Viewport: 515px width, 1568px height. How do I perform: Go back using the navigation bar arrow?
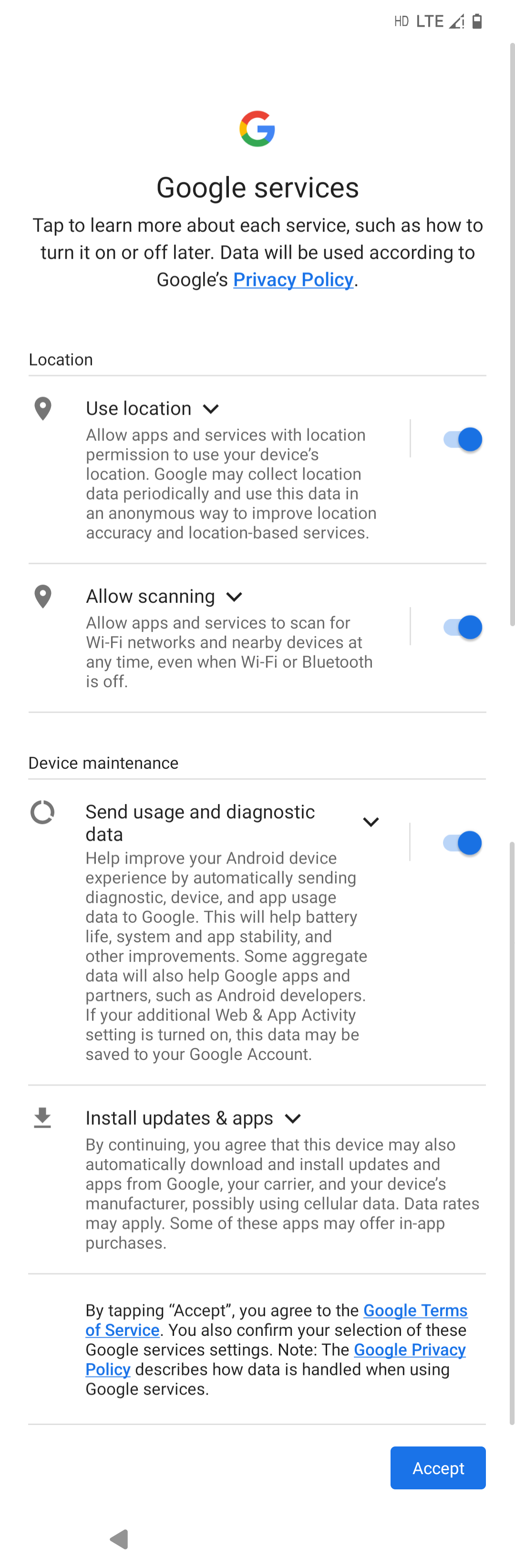coord(119,1539)
